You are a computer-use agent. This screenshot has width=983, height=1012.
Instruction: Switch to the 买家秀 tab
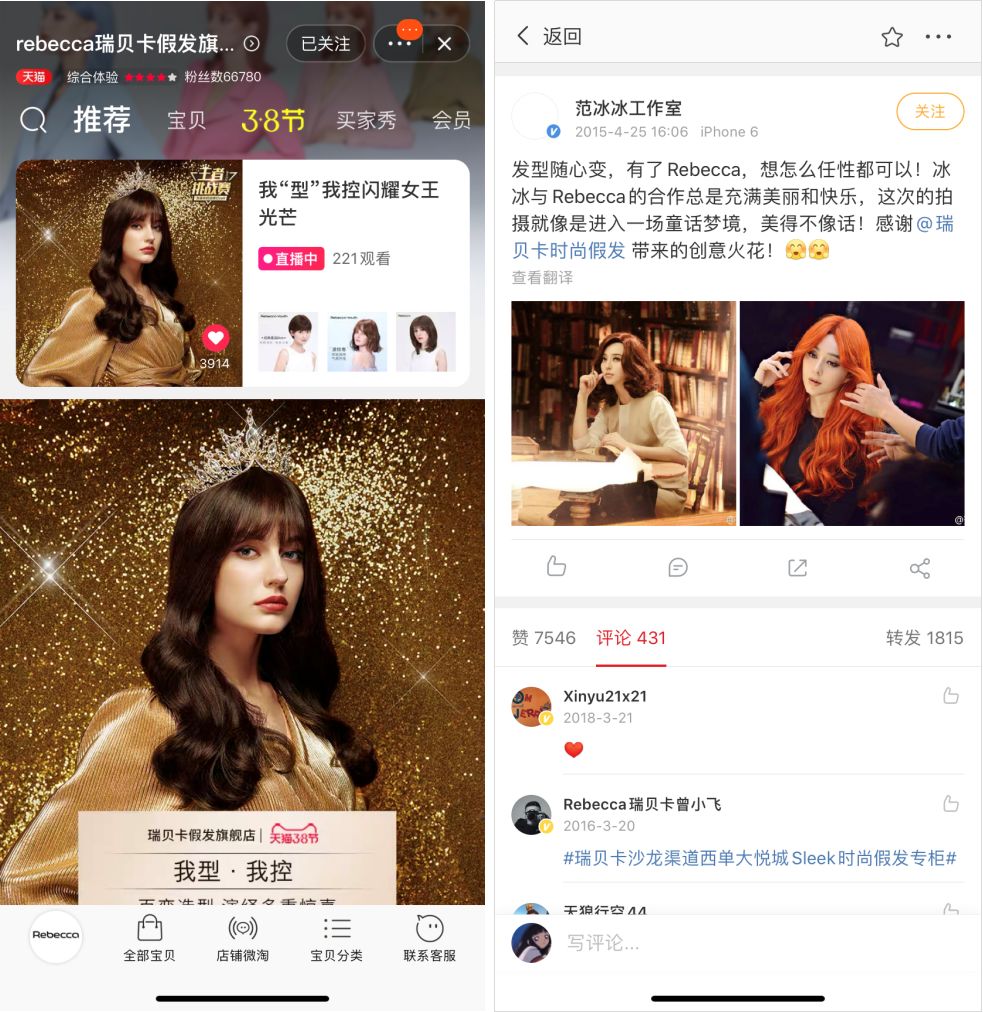(x=366, y=121)
